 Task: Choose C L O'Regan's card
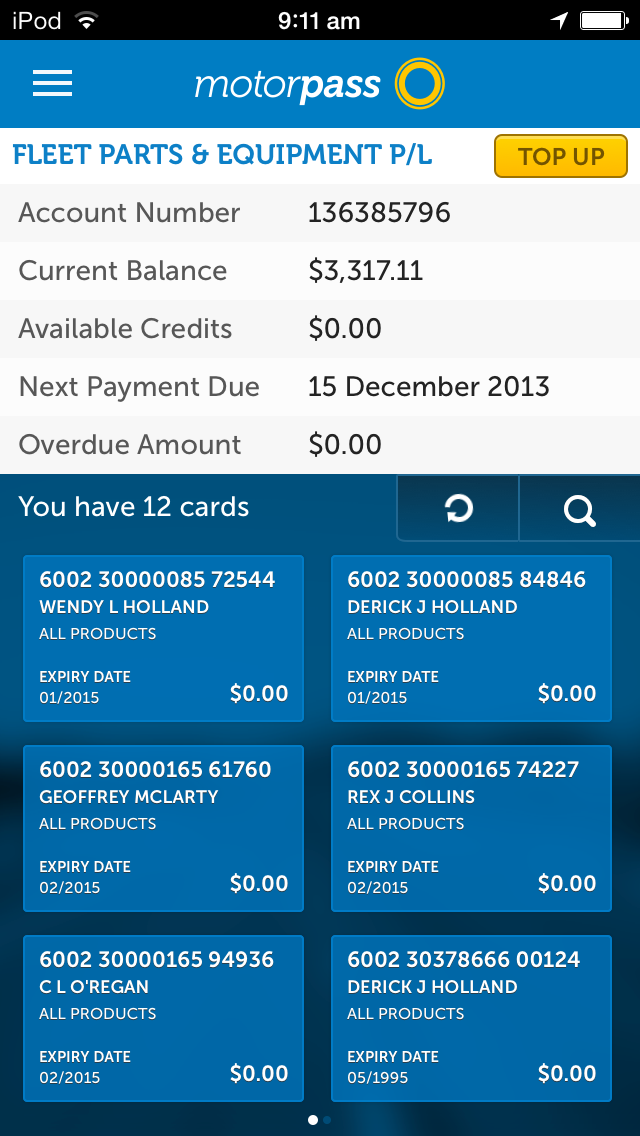(x=163, y=1018)
